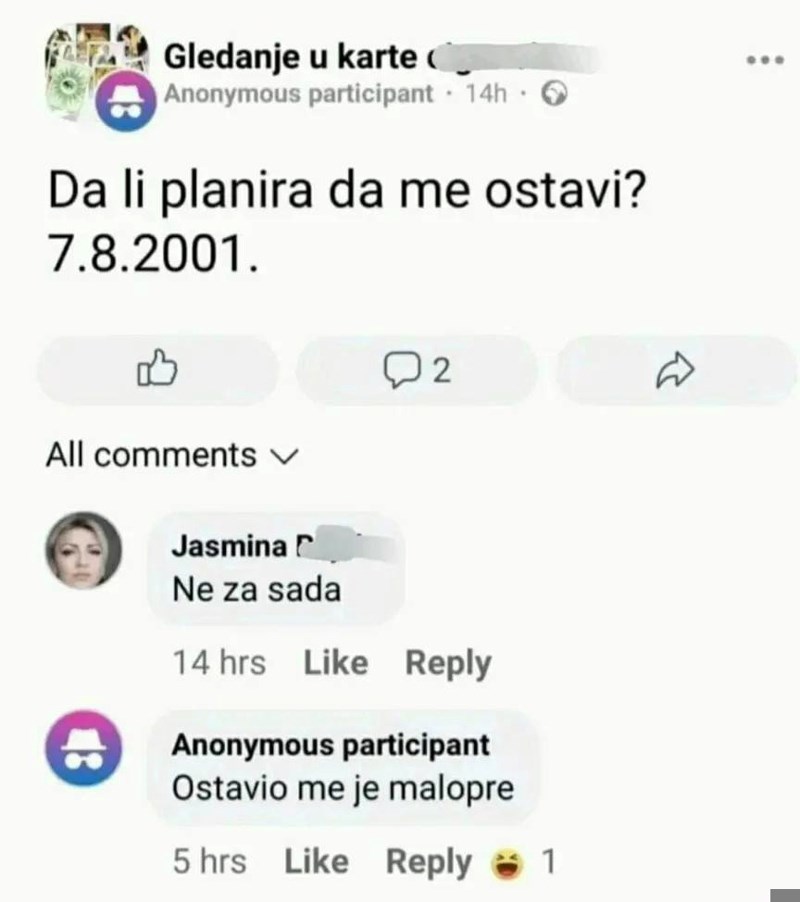
Task: Expand the All comments sort dropdown
Action: click(x=172, y=456)
